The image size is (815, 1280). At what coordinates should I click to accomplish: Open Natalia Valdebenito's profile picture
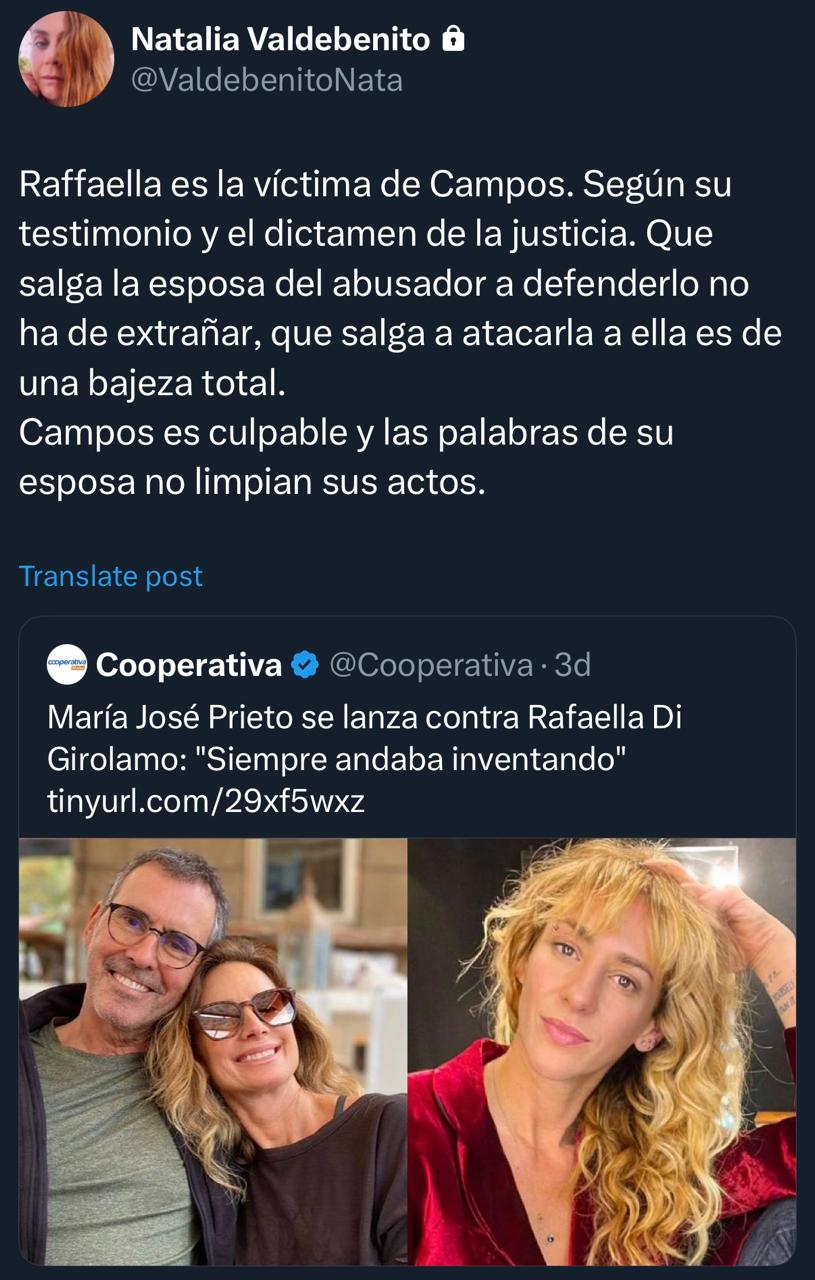pos(66,60)
